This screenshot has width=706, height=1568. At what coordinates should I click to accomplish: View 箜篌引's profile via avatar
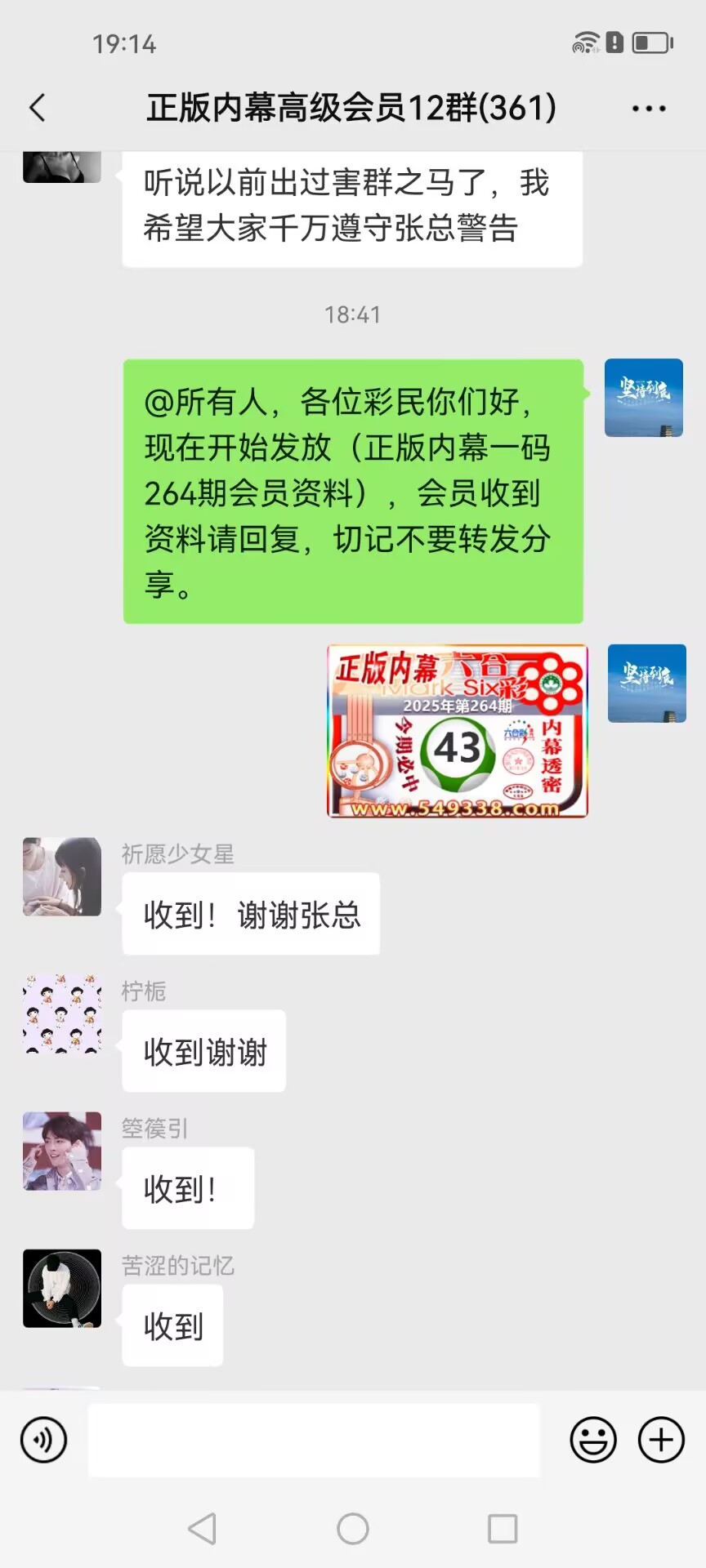(62, 1151)
